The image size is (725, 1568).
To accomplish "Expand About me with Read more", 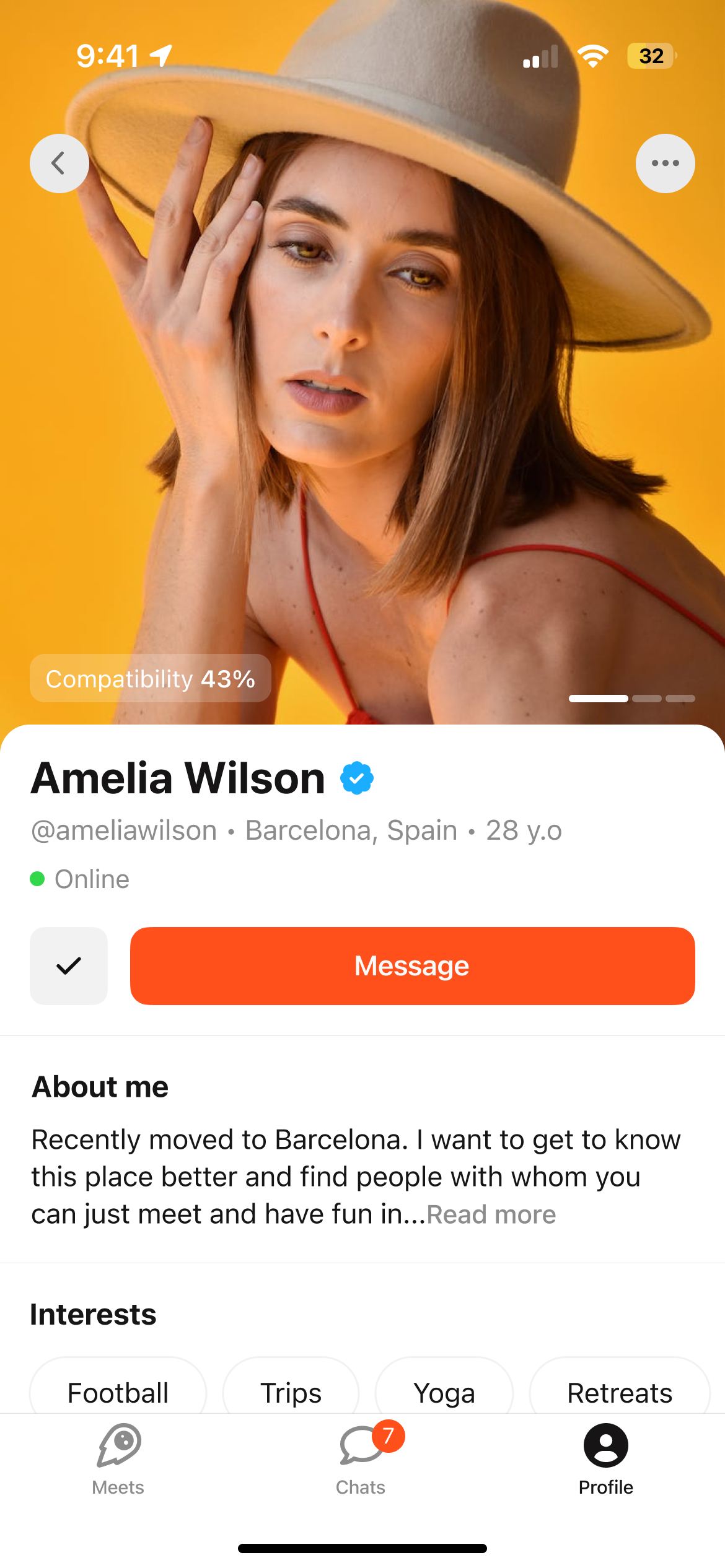I will click(x=491, y=1214).
